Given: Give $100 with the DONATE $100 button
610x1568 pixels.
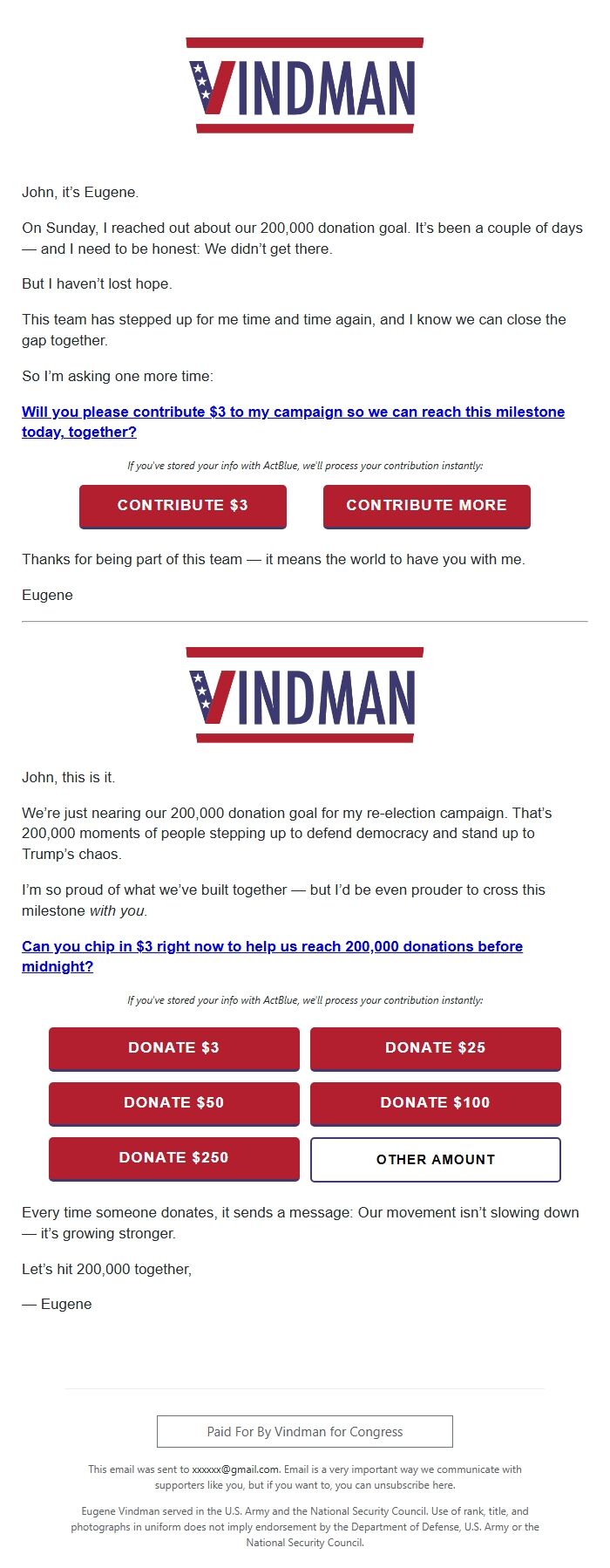Looking at the screenshot, I should pos(436,1103).
